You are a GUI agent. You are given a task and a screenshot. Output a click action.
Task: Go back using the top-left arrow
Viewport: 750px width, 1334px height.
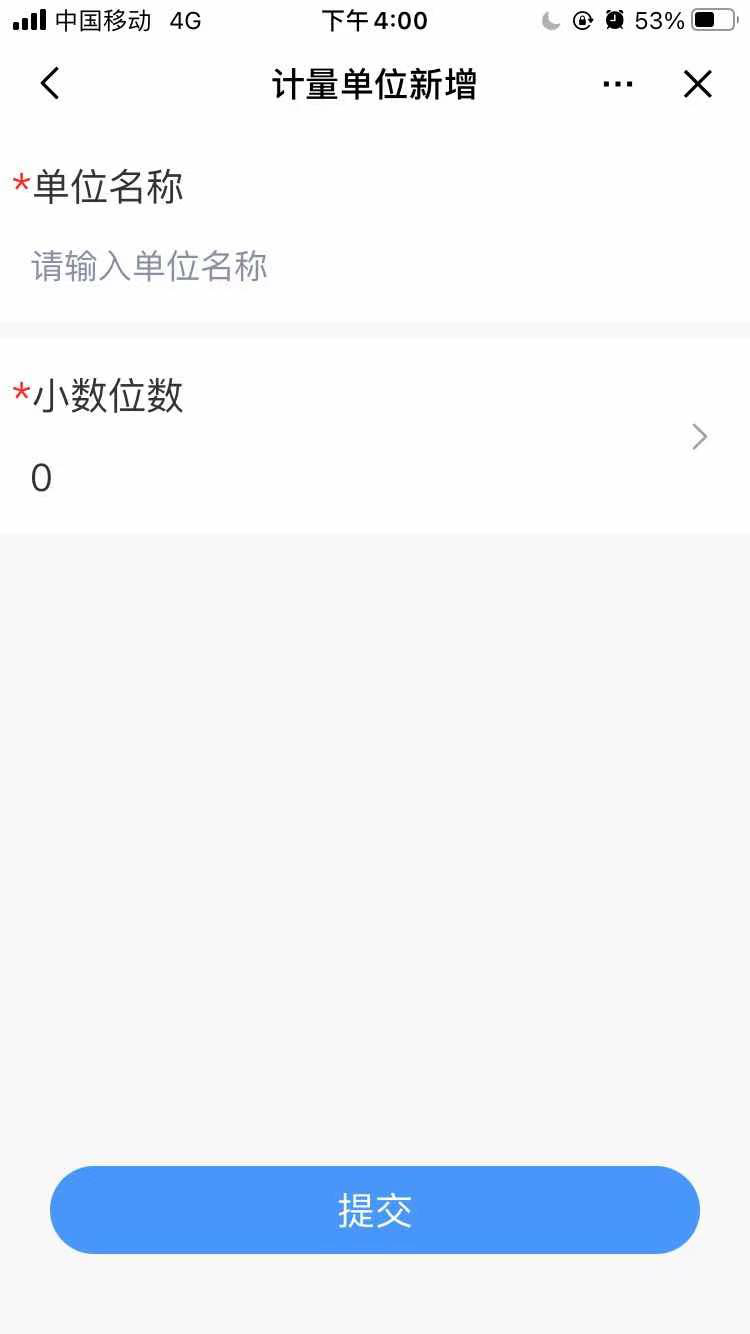50,84
